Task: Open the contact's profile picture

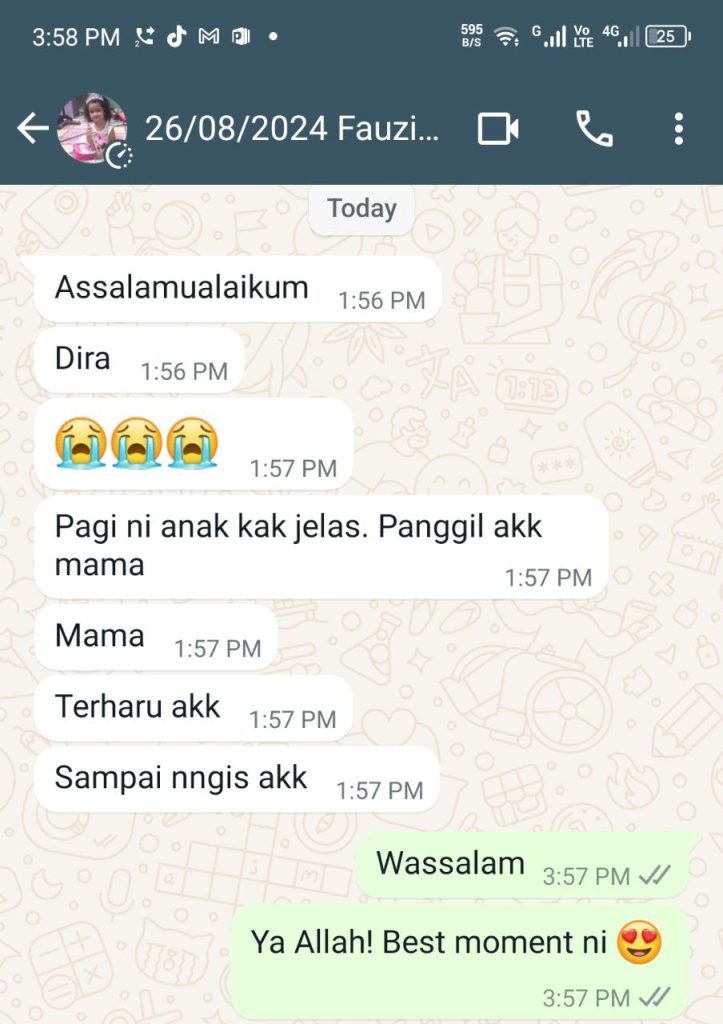Action: (x=93, y=129)
